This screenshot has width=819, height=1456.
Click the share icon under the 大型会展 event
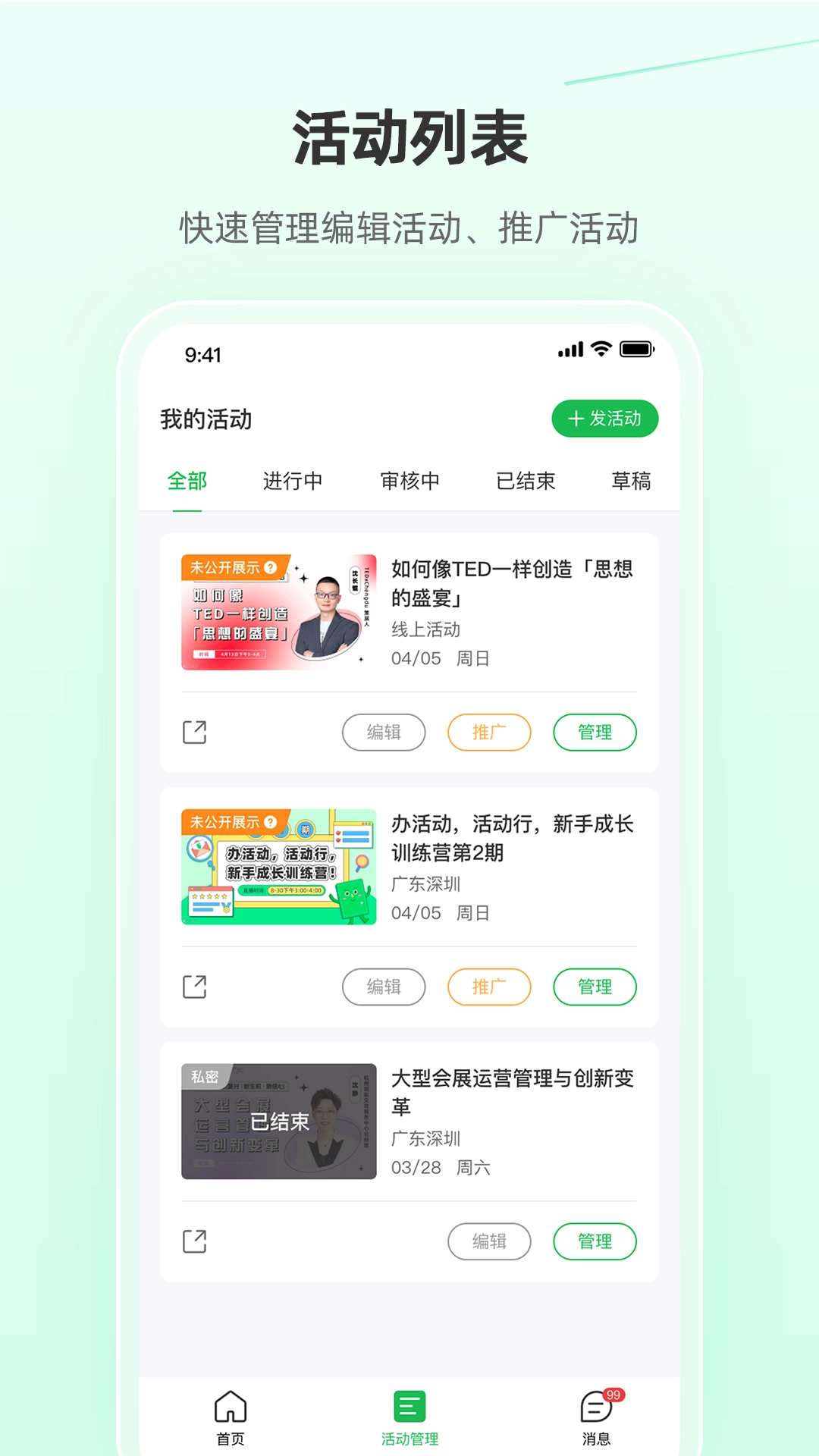(x=196, y=1241)
